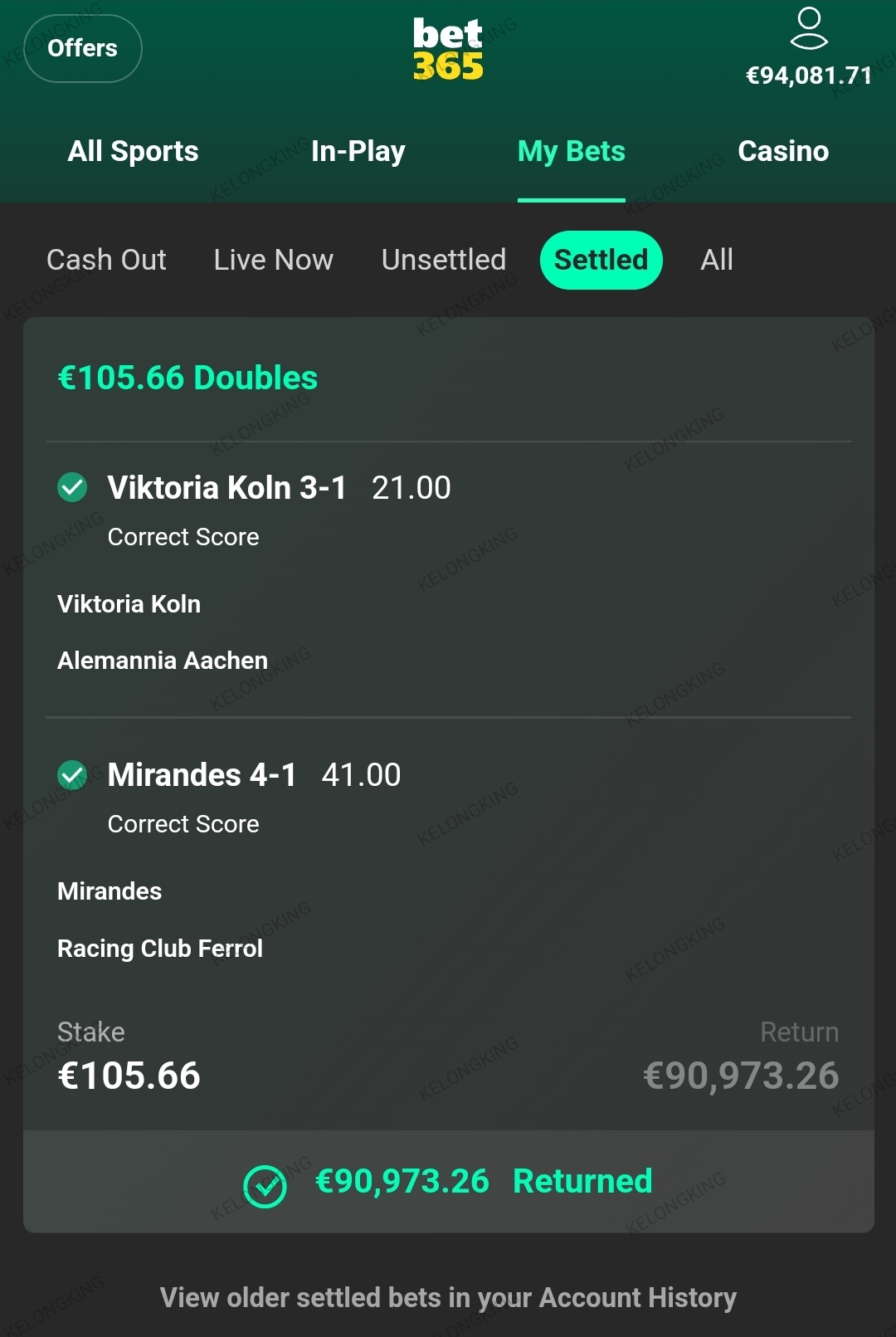Go to the Casino tab
896x1337 pixels.
pyautogui.click(x=782, y=151)
